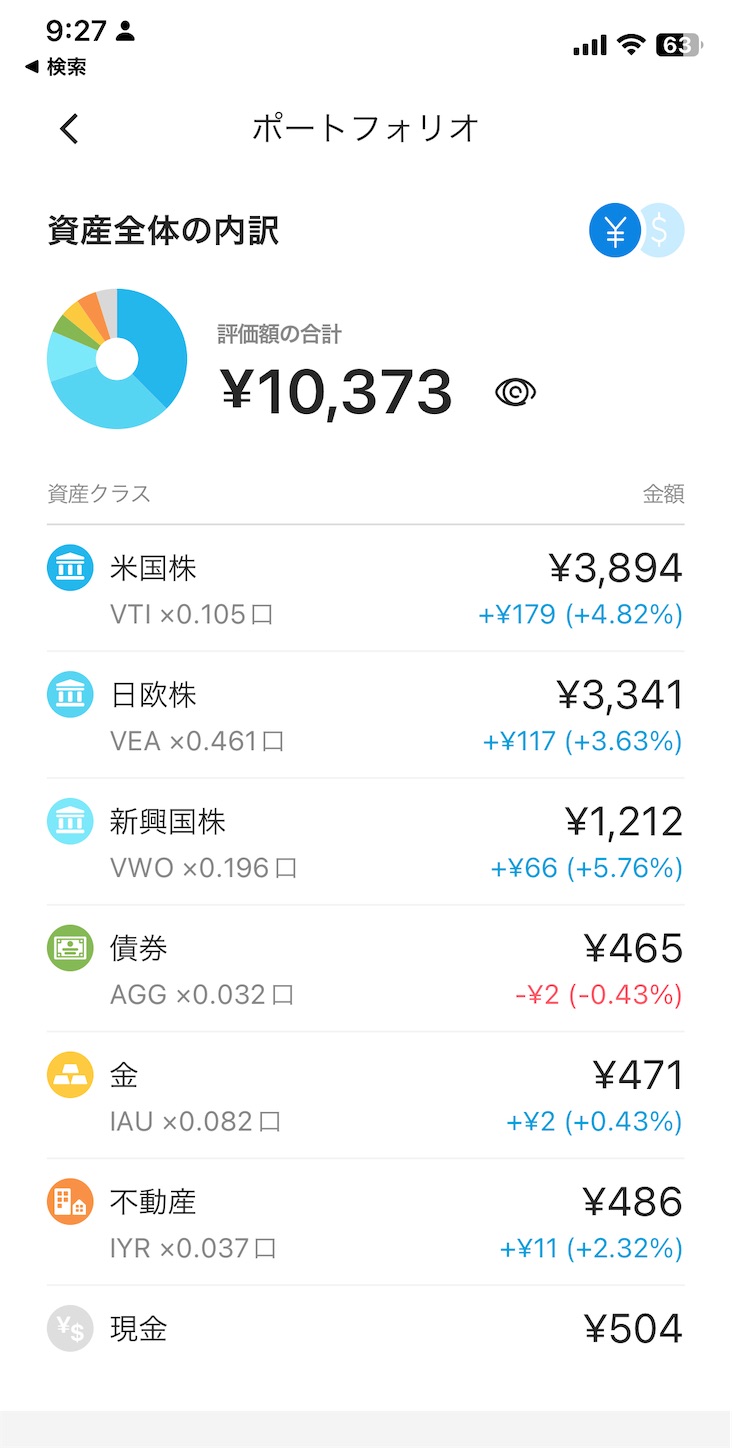
Task: Hide the total valuation amount using the eye icon
Action: [x=516, y=392]
